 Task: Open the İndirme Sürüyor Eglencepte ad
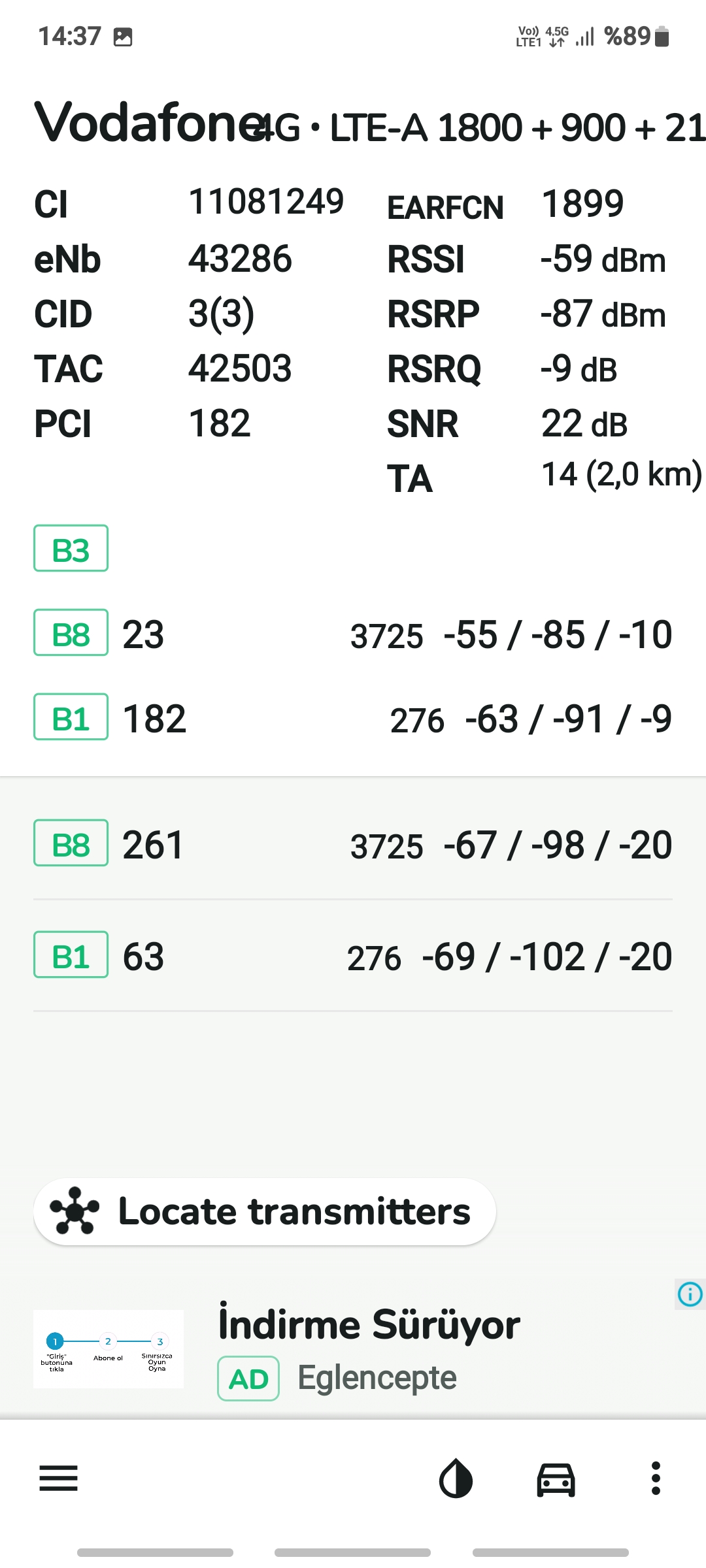353,1350
